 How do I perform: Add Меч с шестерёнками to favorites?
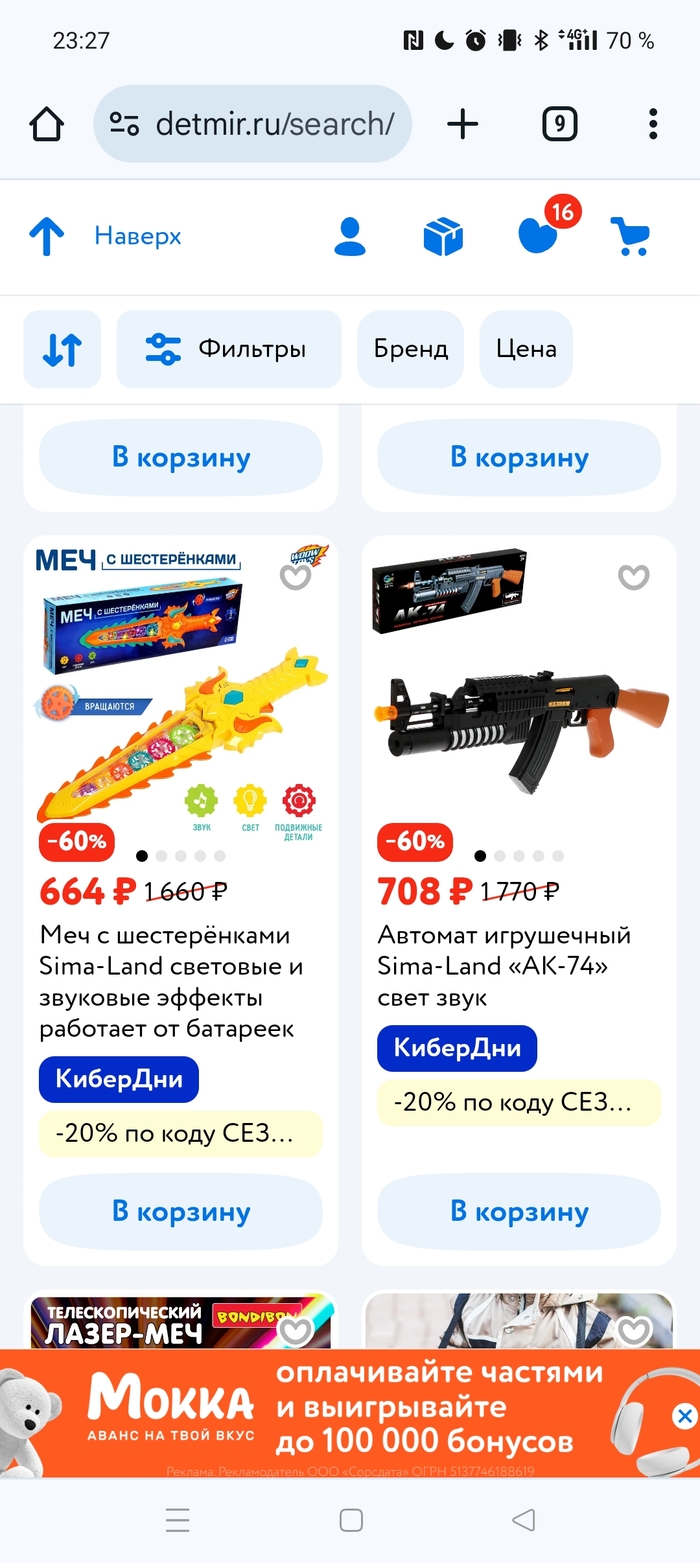[x=295, y=577]
